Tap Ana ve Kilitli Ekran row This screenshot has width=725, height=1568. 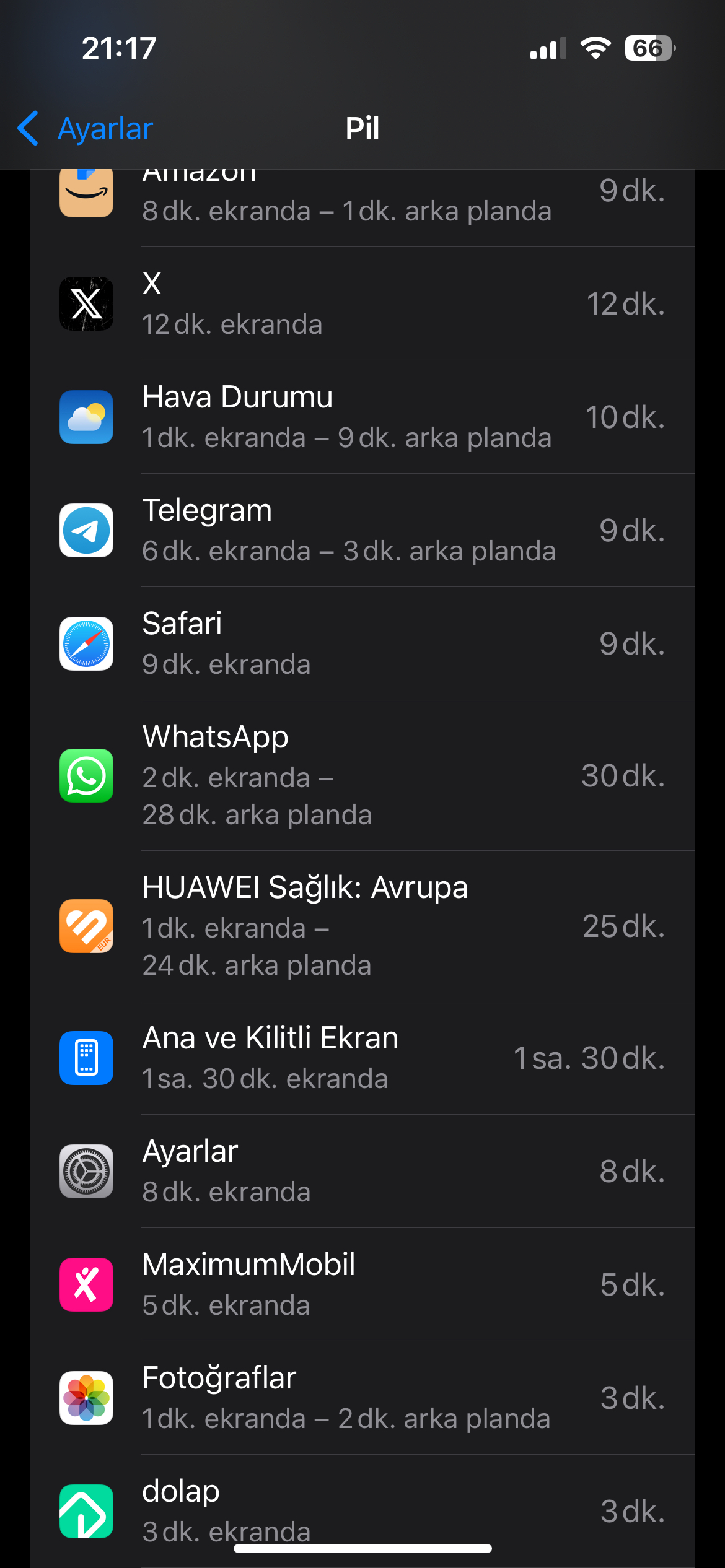(x=362, y=1058)
